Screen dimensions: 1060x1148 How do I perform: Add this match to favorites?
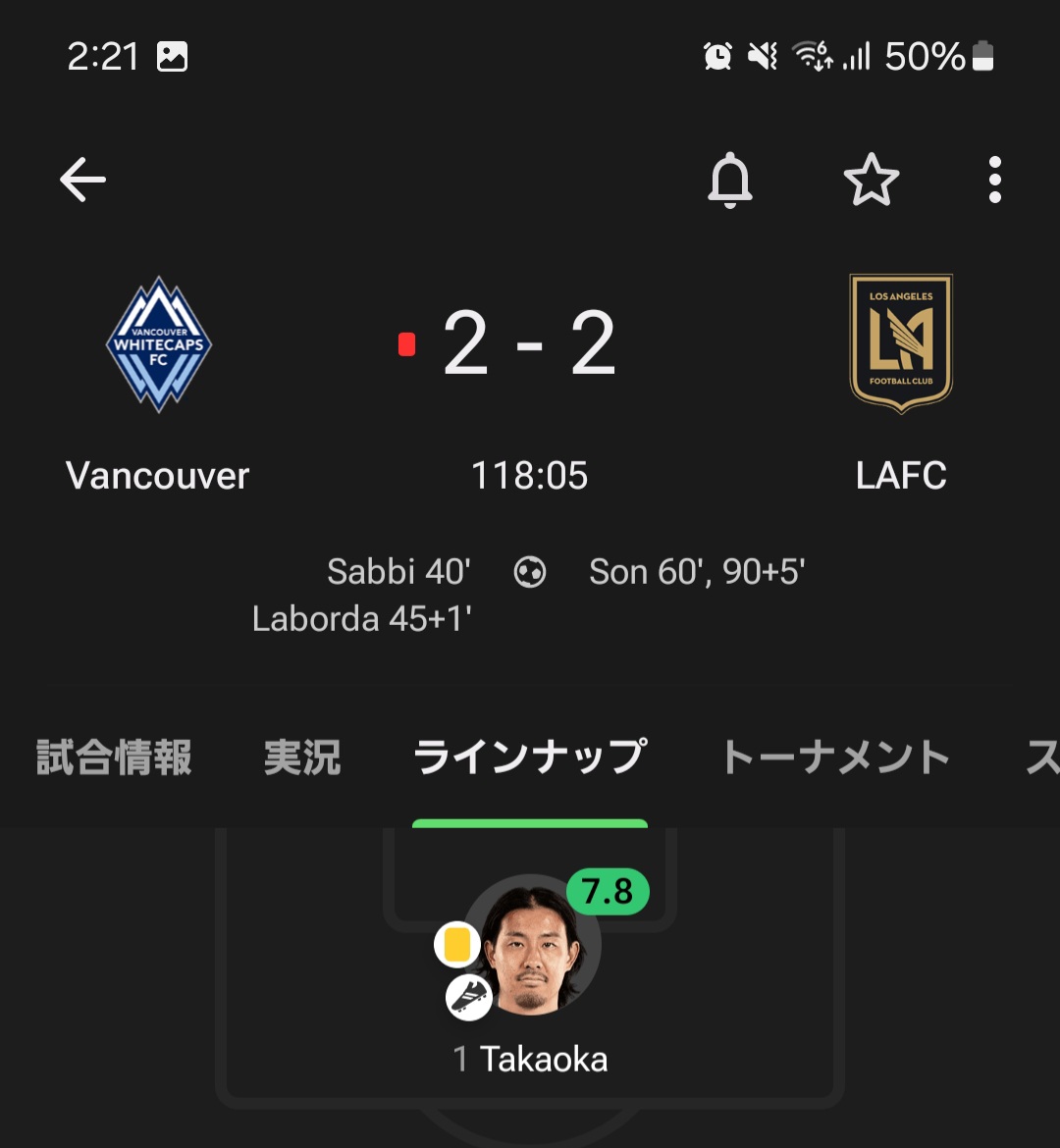pos(871,181)
